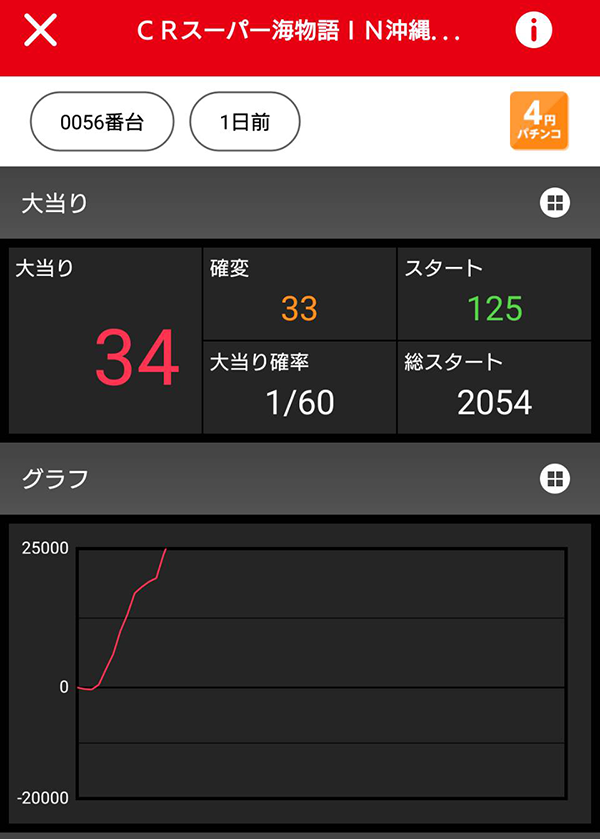Open the info icon in header
Screen dimensions: 600x839
pyautogui.click(x=534, y=32)
